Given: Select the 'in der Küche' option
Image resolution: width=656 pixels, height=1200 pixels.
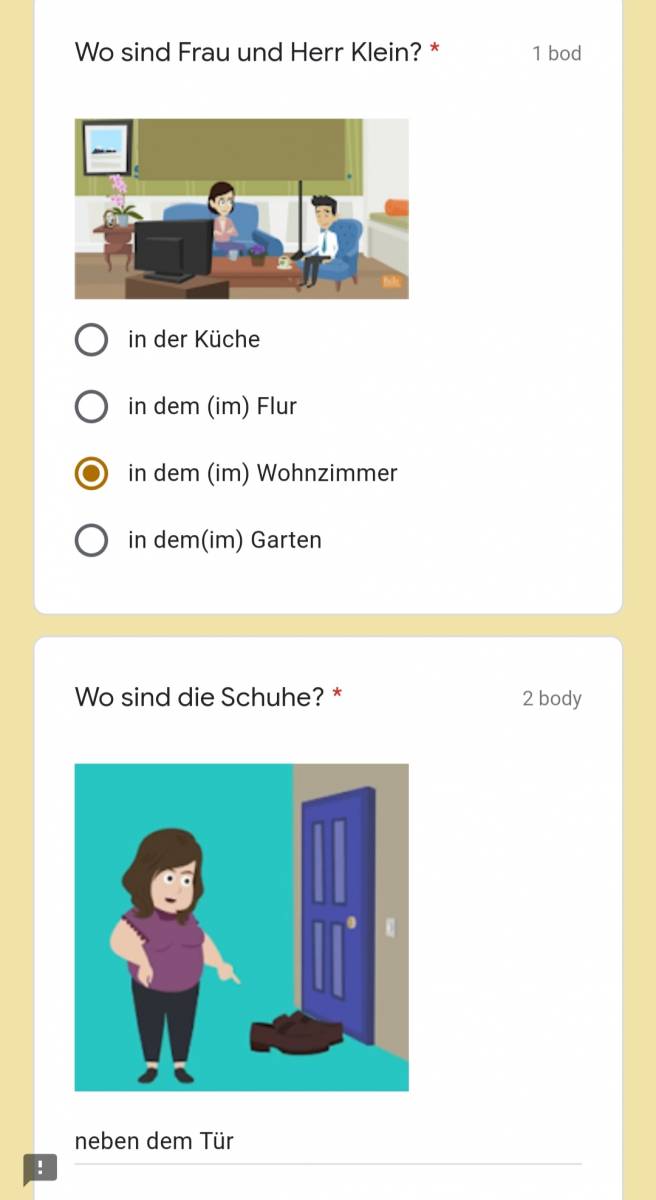Looking at the screenshot, I should pyautogui.click(x=91, y=340).
